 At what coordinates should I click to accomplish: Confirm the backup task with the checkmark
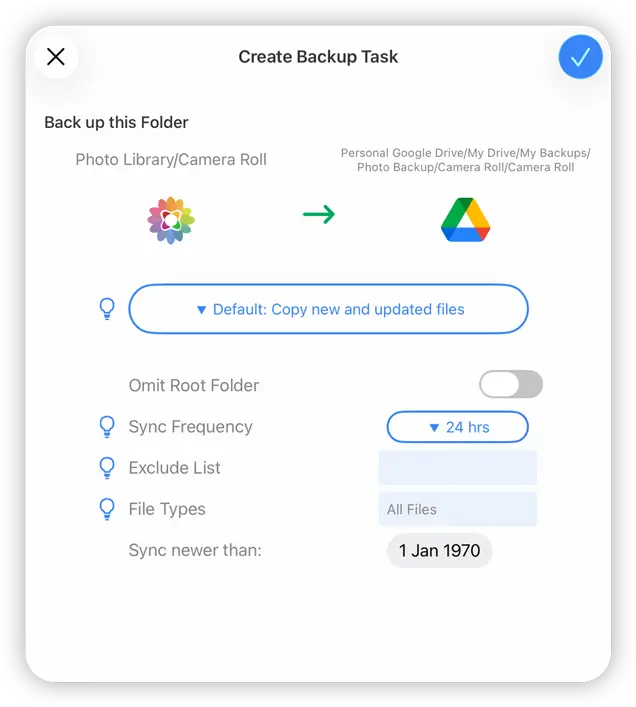580,57
